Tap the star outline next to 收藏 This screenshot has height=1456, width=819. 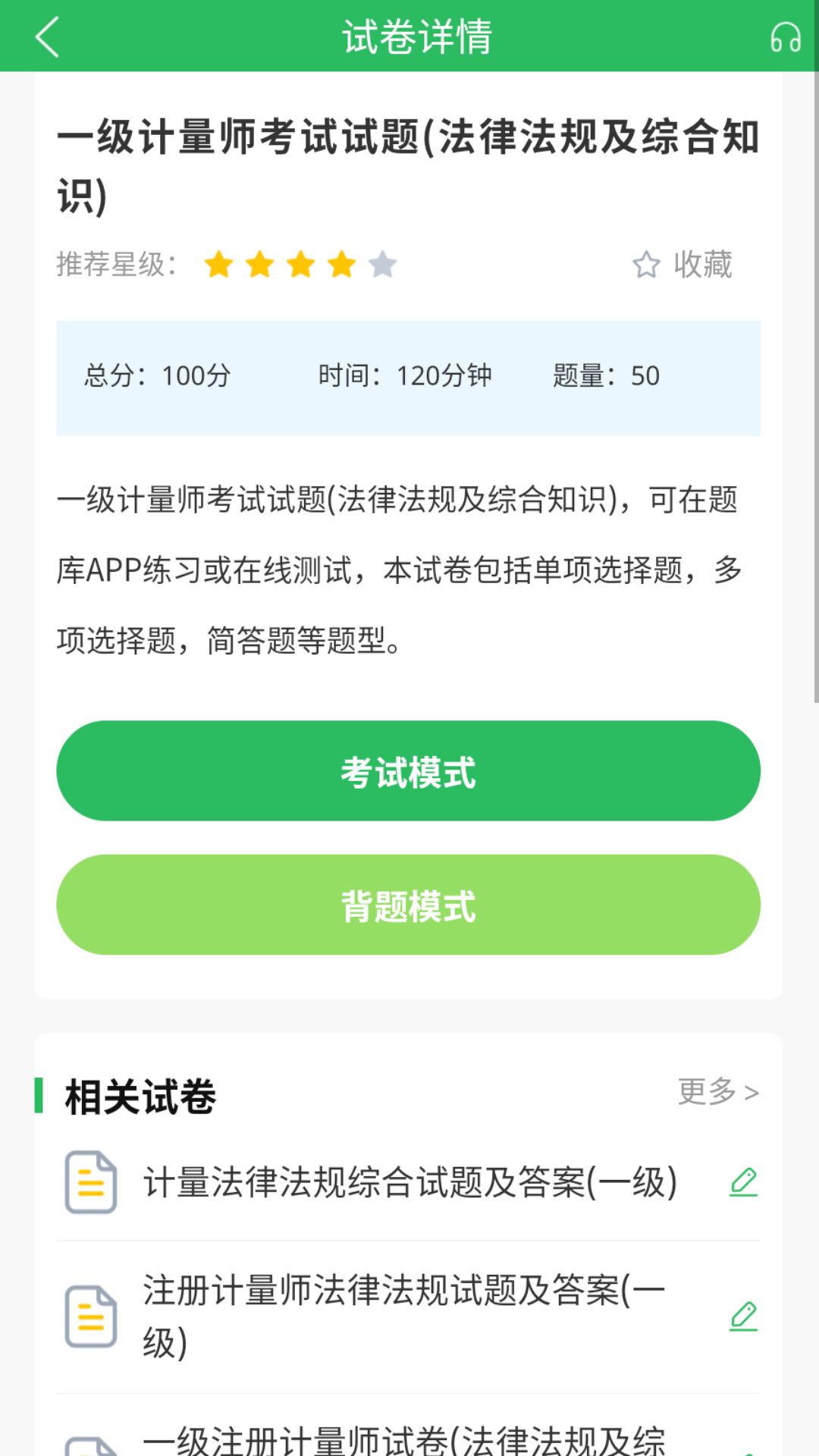pos(645,265)
